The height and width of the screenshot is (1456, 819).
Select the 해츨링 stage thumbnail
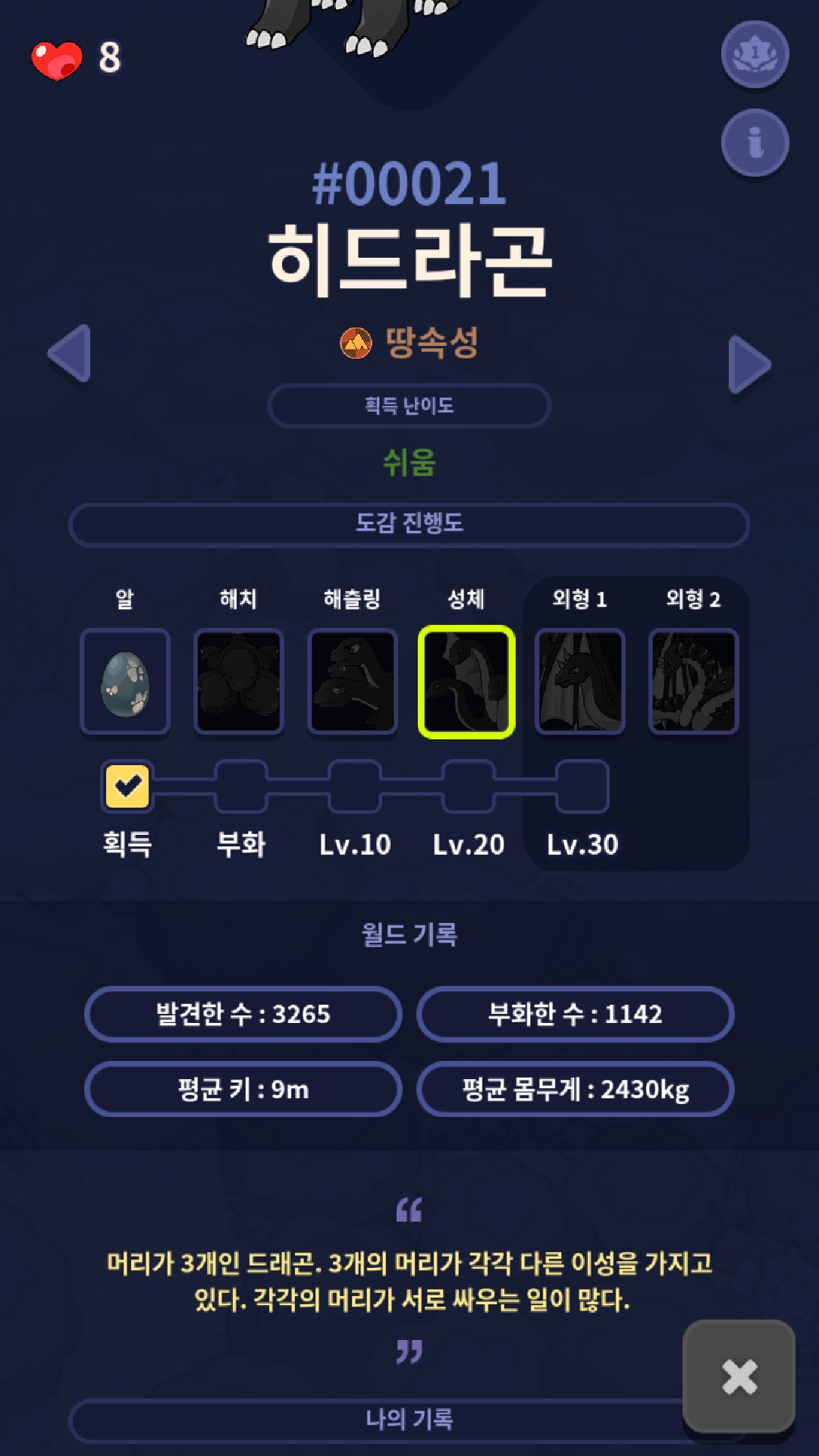(x=353, y=682)
